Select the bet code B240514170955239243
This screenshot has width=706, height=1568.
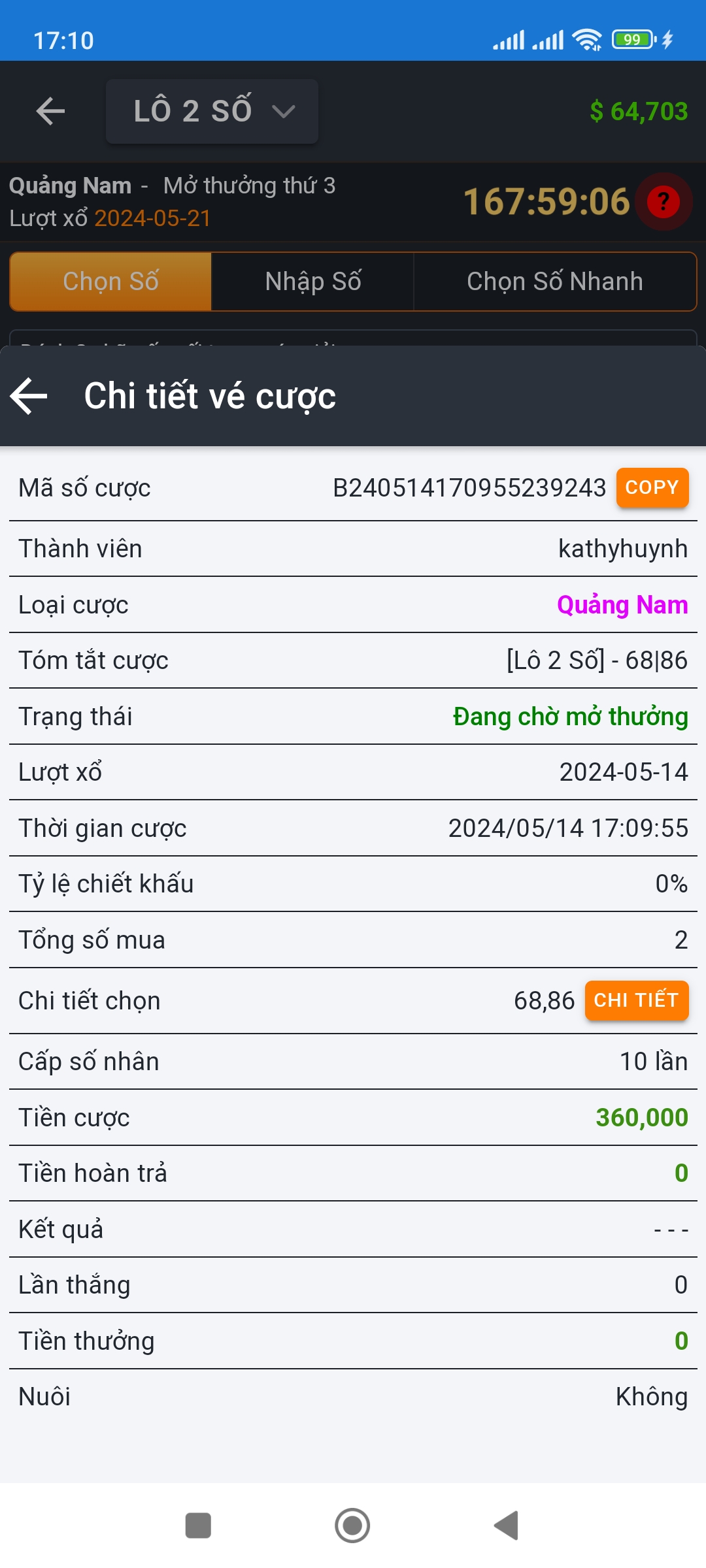tap(467, 487)
